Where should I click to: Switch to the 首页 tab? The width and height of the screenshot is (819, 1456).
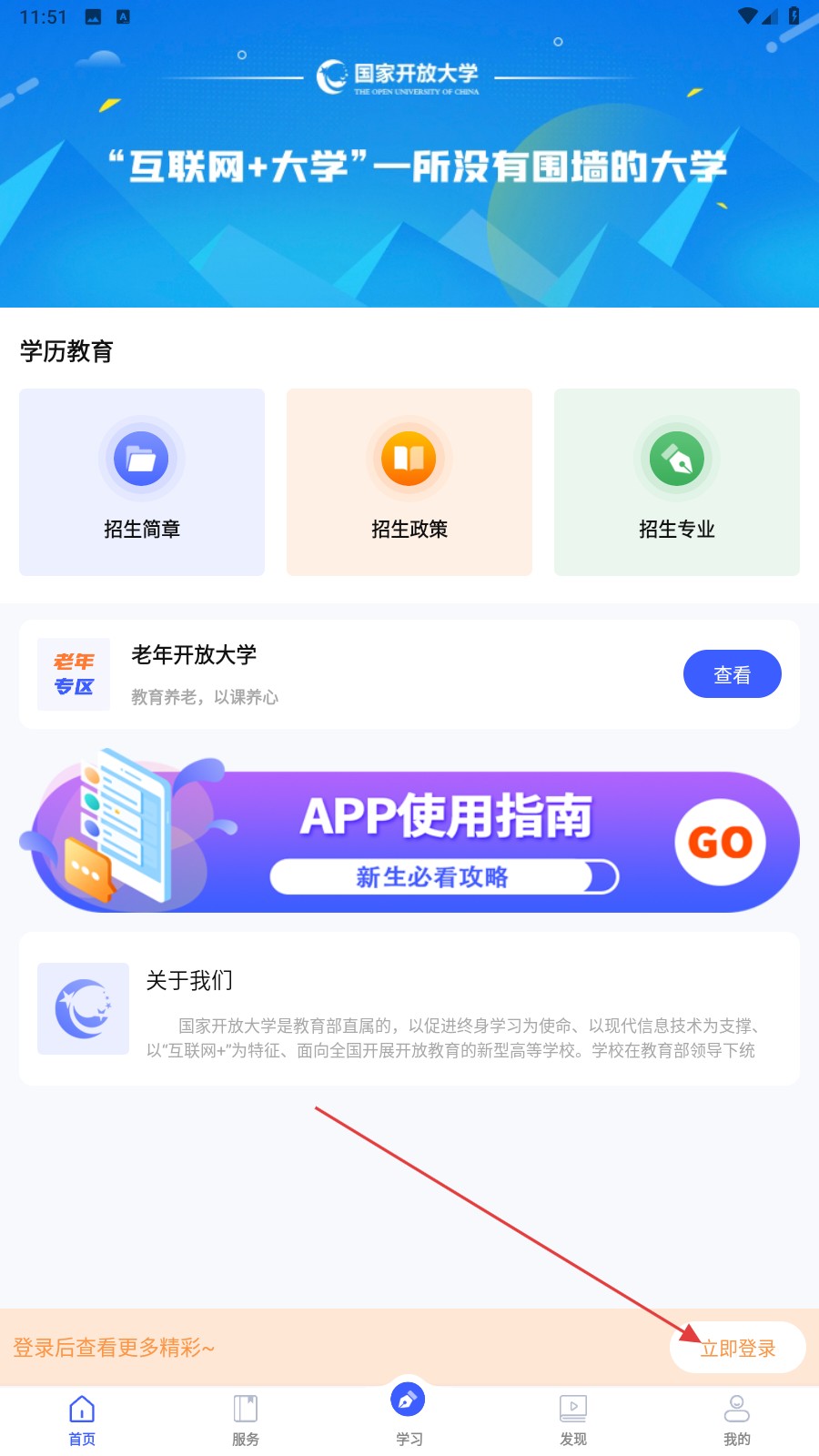[82, 1420]
